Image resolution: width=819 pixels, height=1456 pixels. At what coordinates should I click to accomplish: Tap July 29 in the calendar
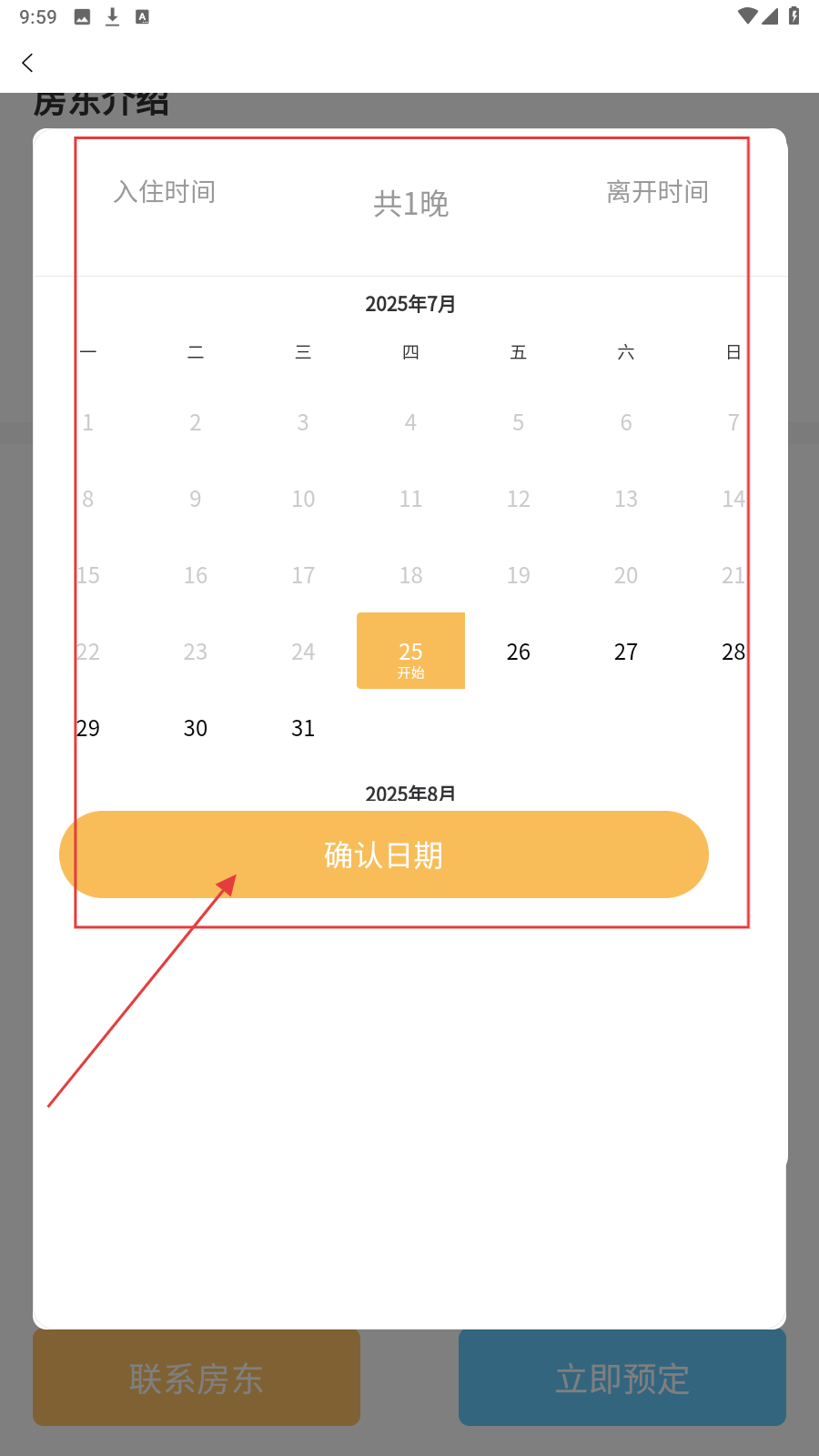click(x=88, y=728)
